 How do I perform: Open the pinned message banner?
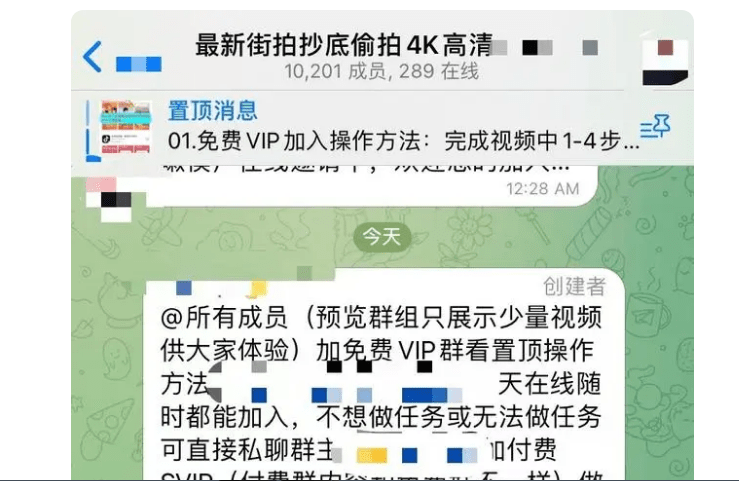tap(390, 126)
